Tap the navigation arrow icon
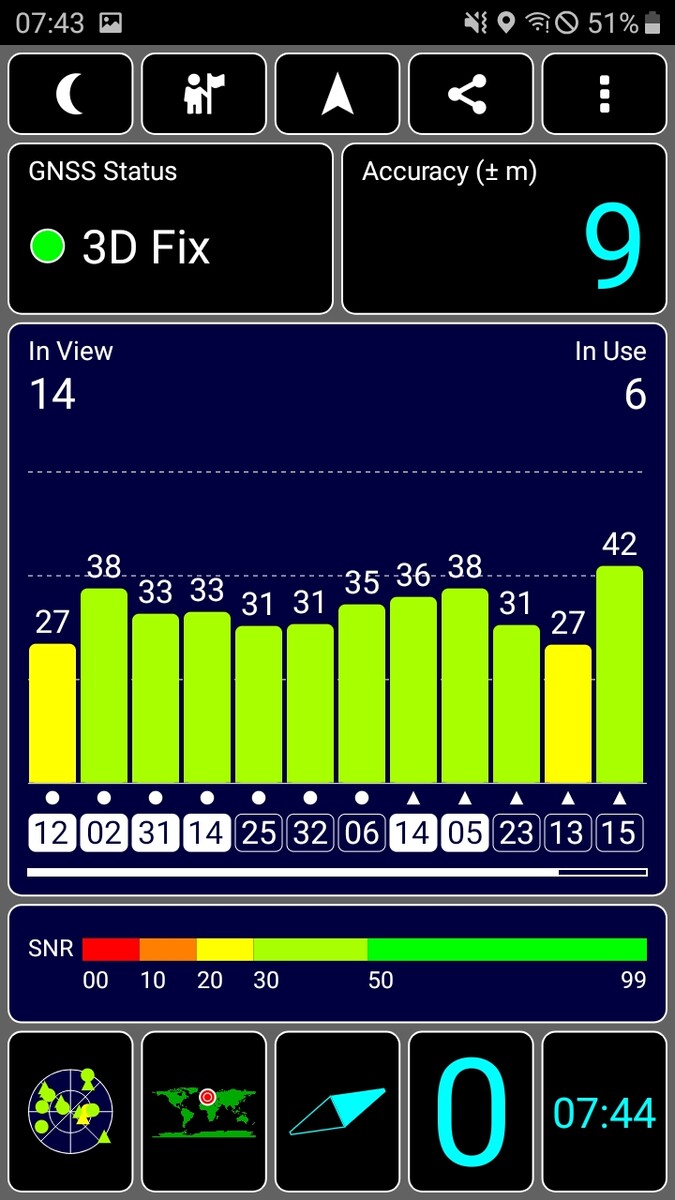Viewport: 675px width, 1200px height. click(338, 94)
